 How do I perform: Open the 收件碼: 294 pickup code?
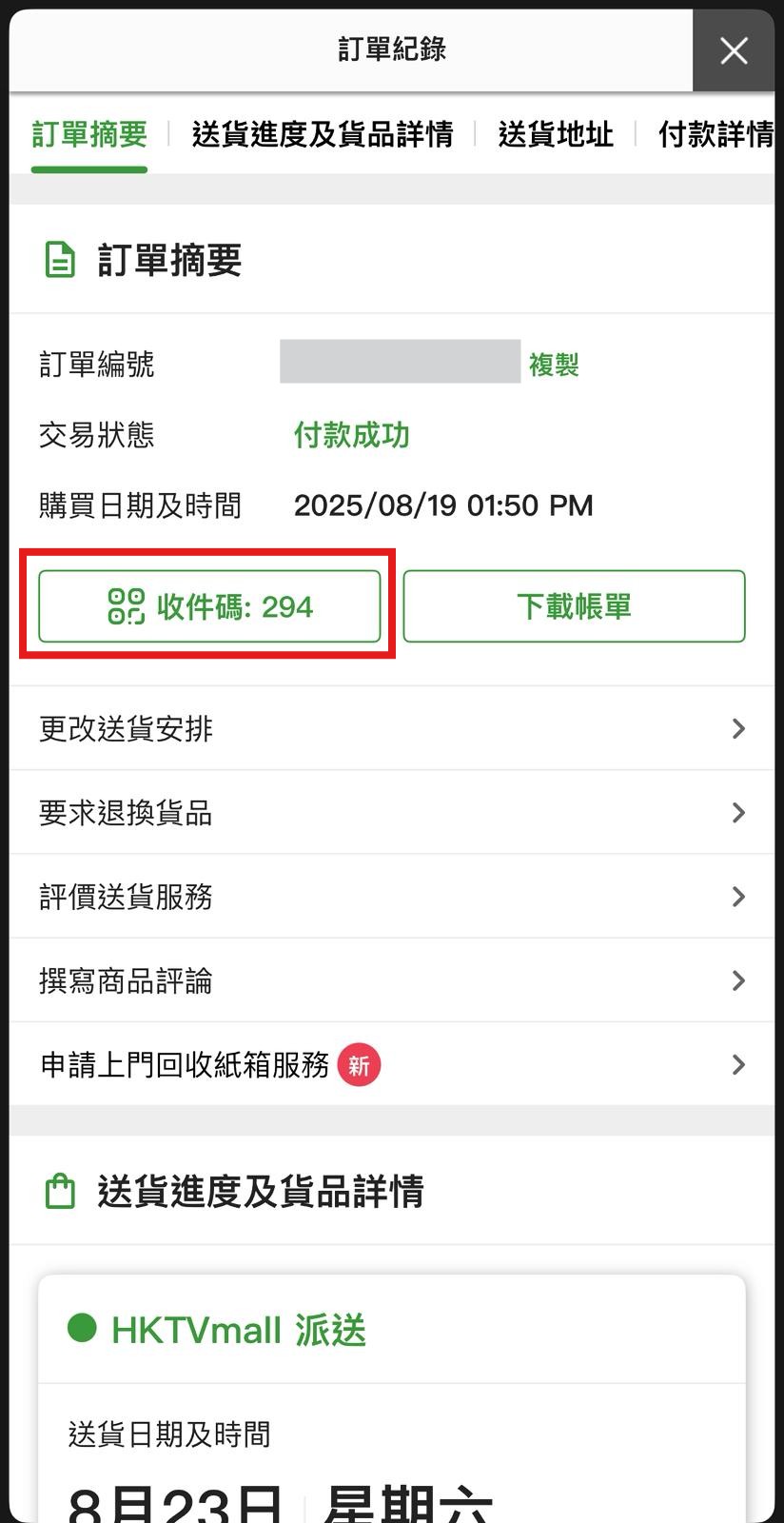210,605
